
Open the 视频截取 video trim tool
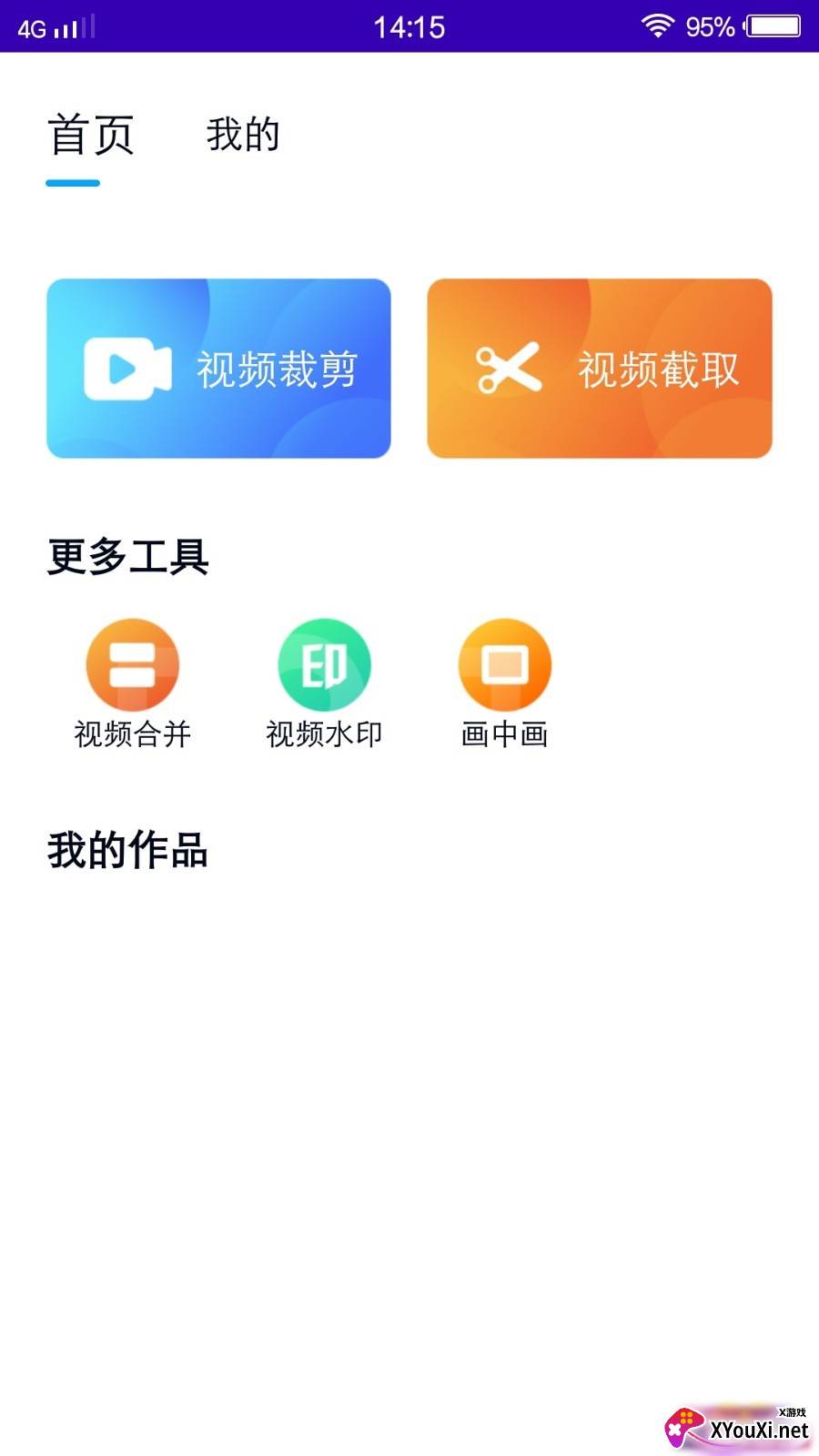599,369
